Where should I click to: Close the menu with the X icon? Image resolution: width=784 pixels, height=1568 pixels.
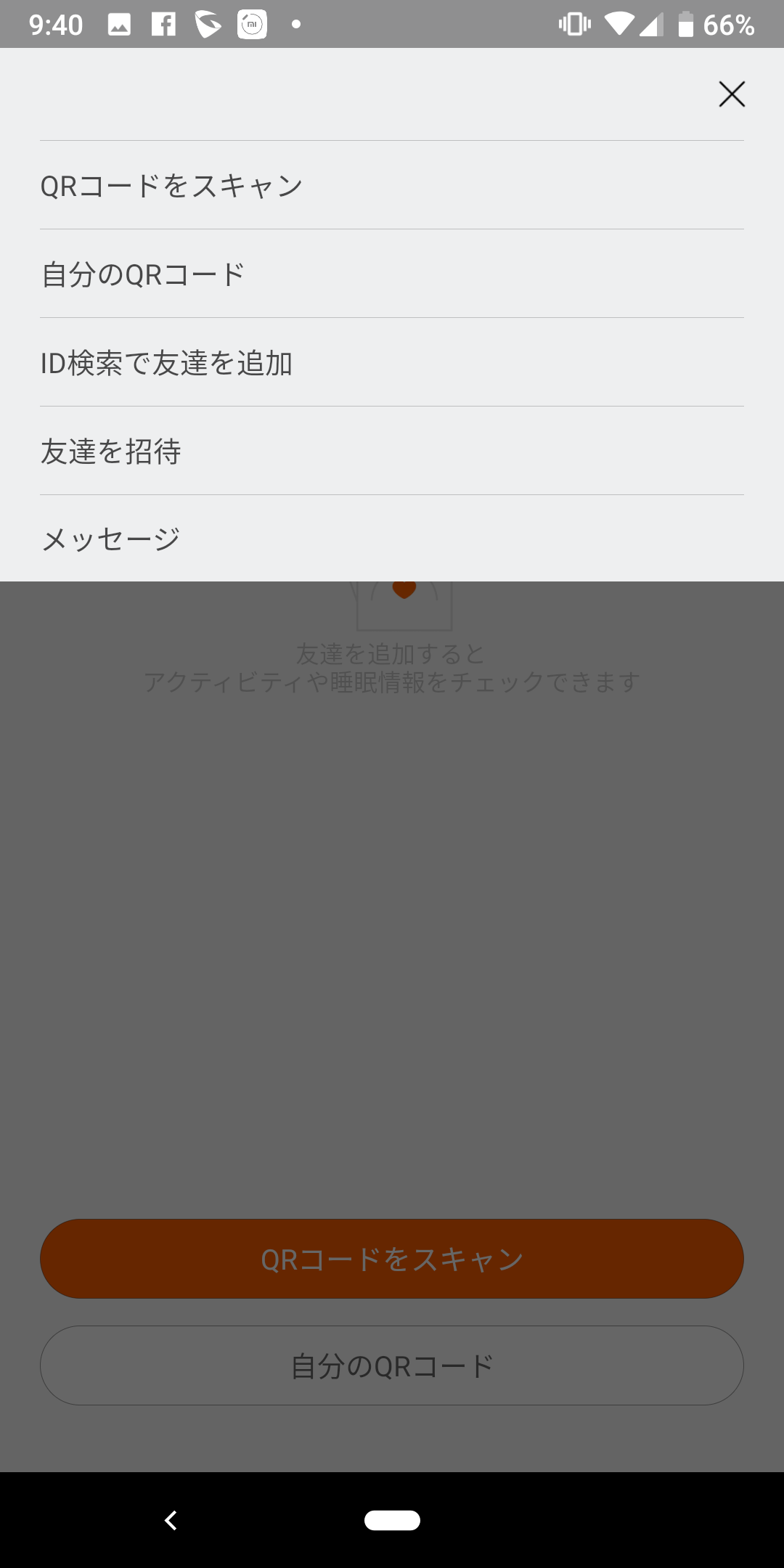click(x=732, y=94)
